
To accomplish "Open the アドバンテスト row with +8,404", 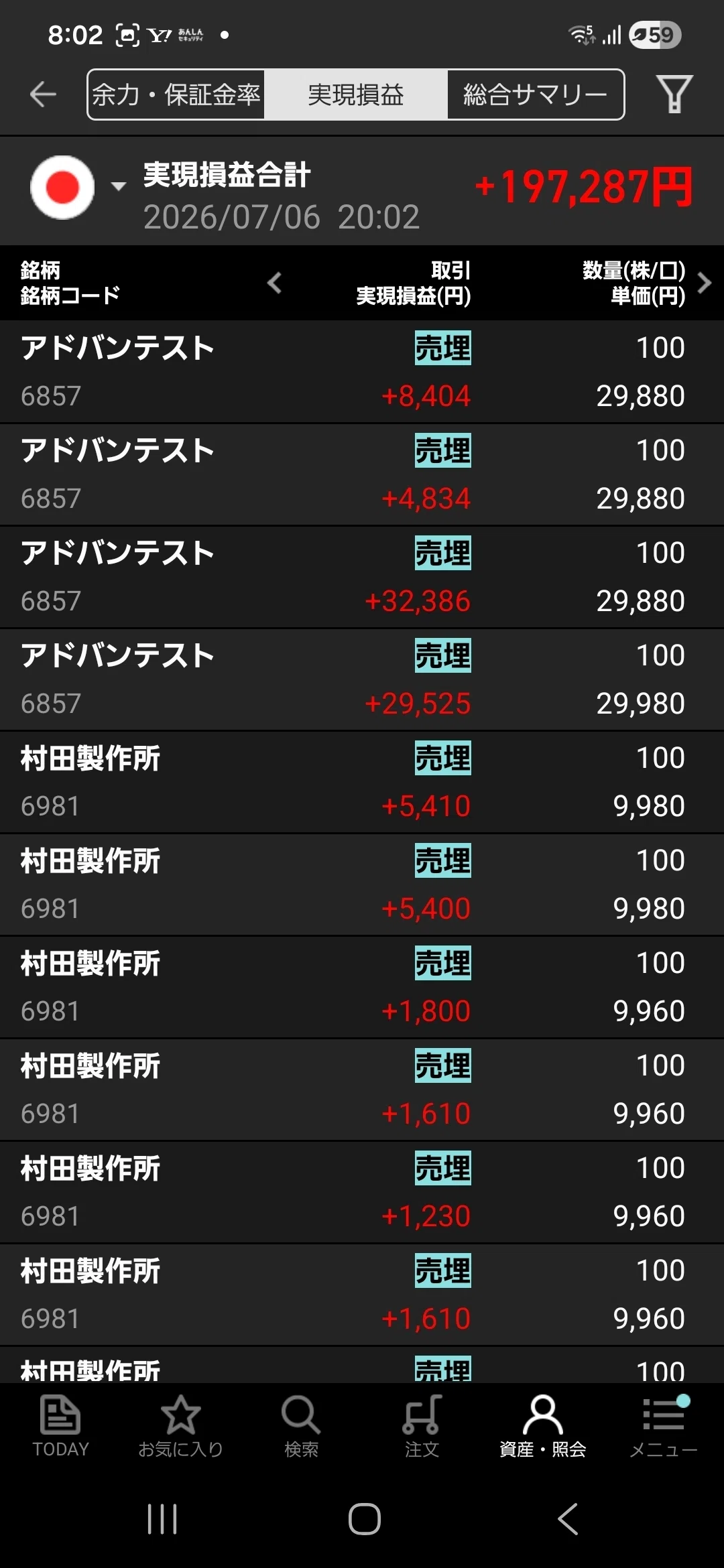I will click(362, 372).
